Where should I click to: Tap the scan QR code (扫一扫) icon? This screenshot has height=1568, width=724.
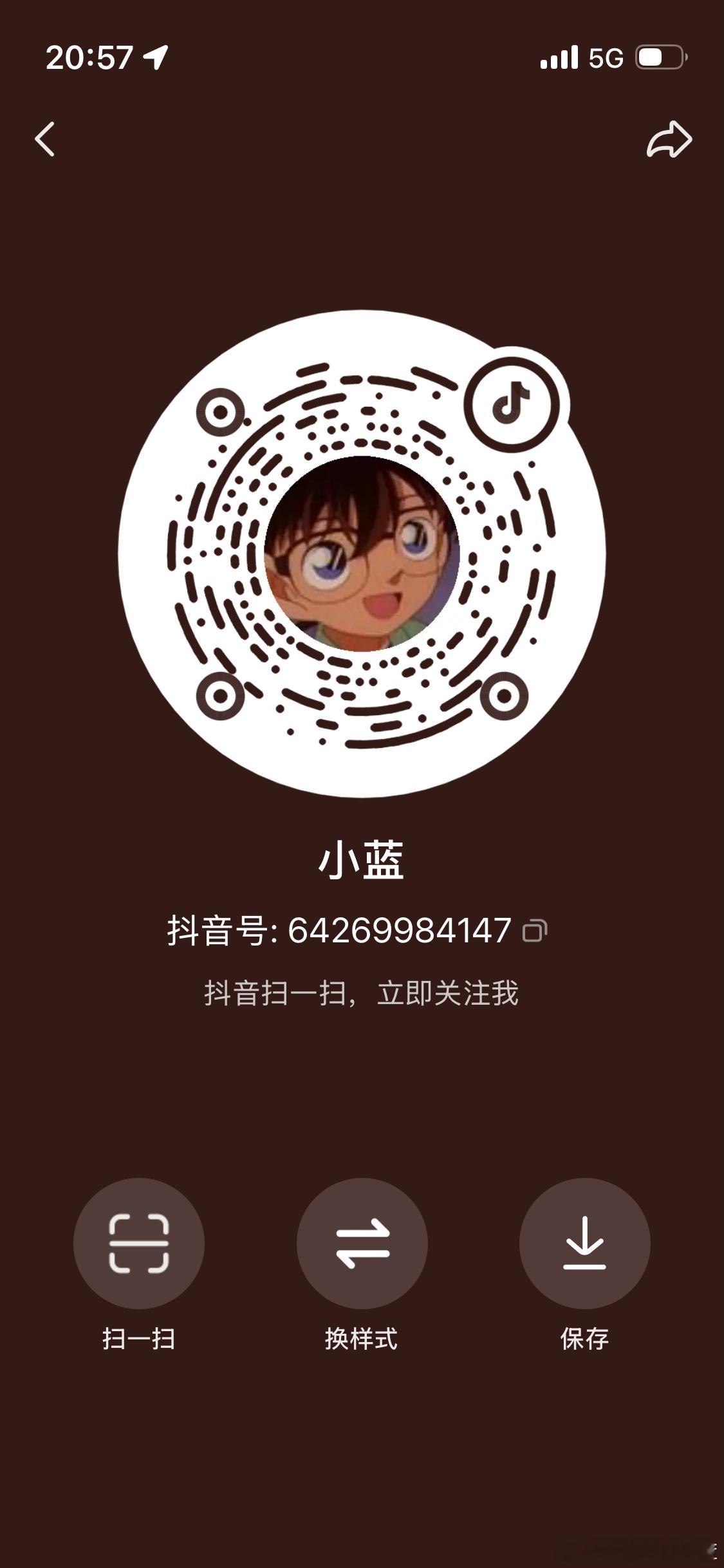(140, 1244)
